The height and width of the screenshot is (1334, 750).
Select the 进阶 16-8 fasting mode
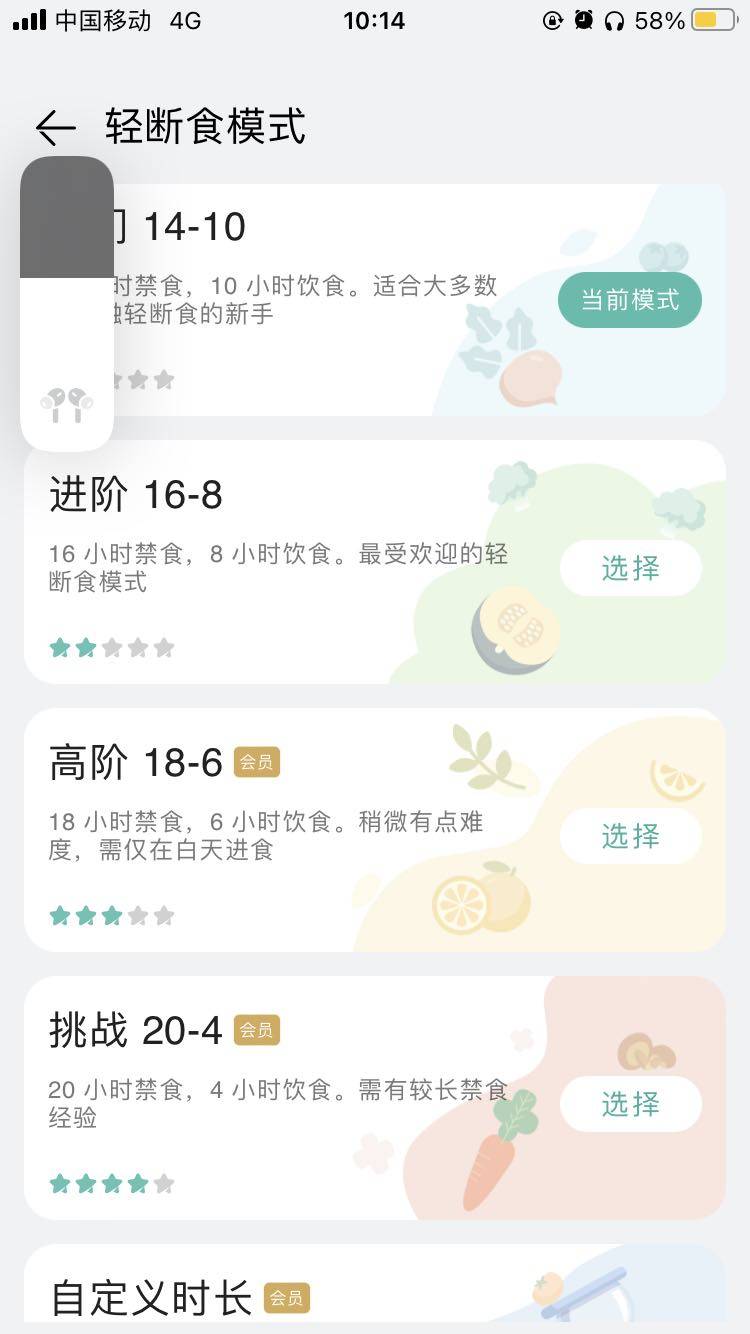pos(630,568)
